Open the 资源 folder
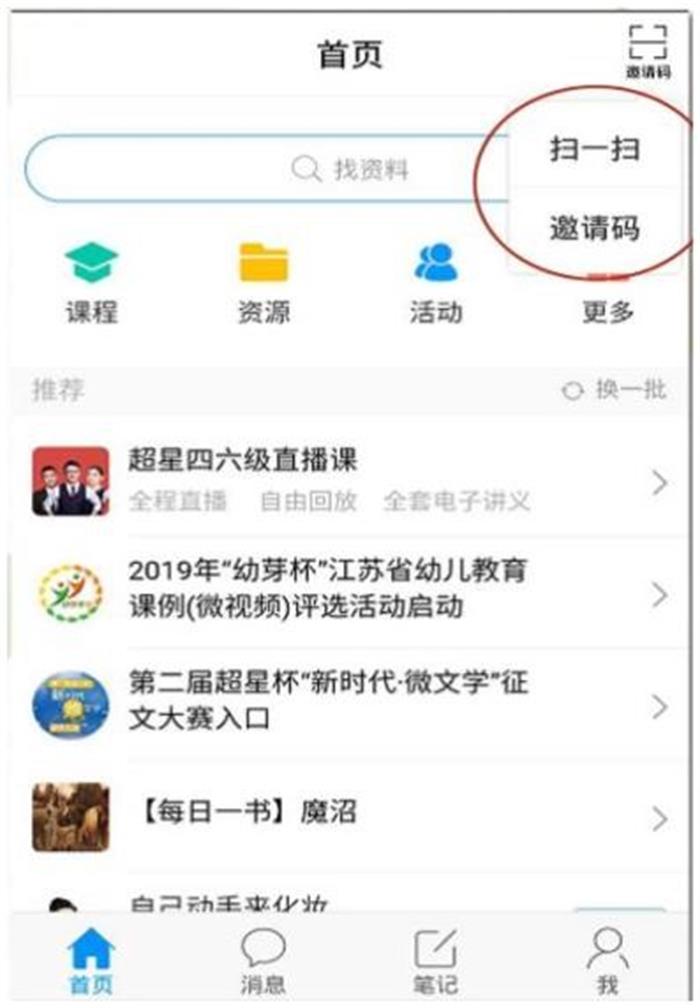The width and height of the screenshot is (700, 1008). pos(263,282)
